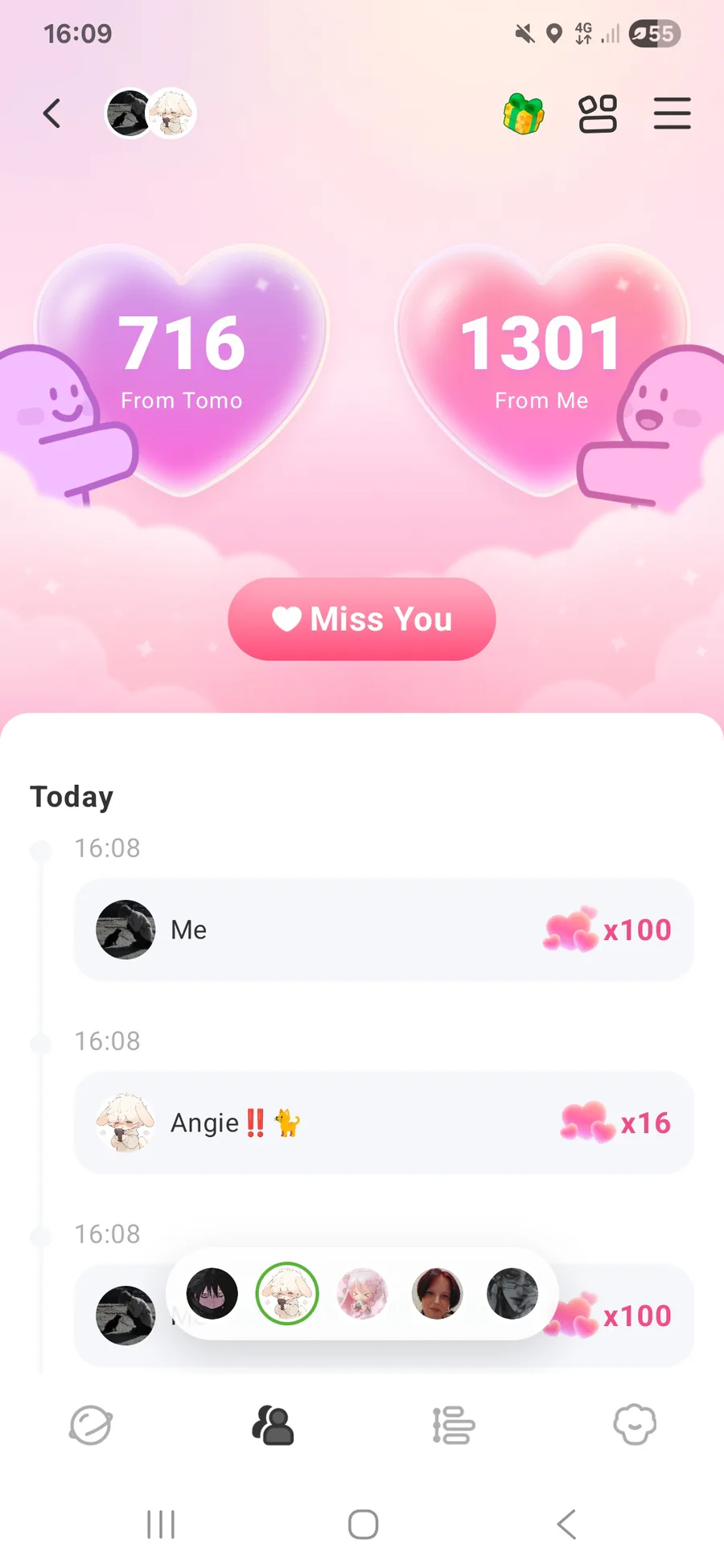Select the dark-haired anime avatar in switcher
724x1568 pixels.
[212, 1294]
